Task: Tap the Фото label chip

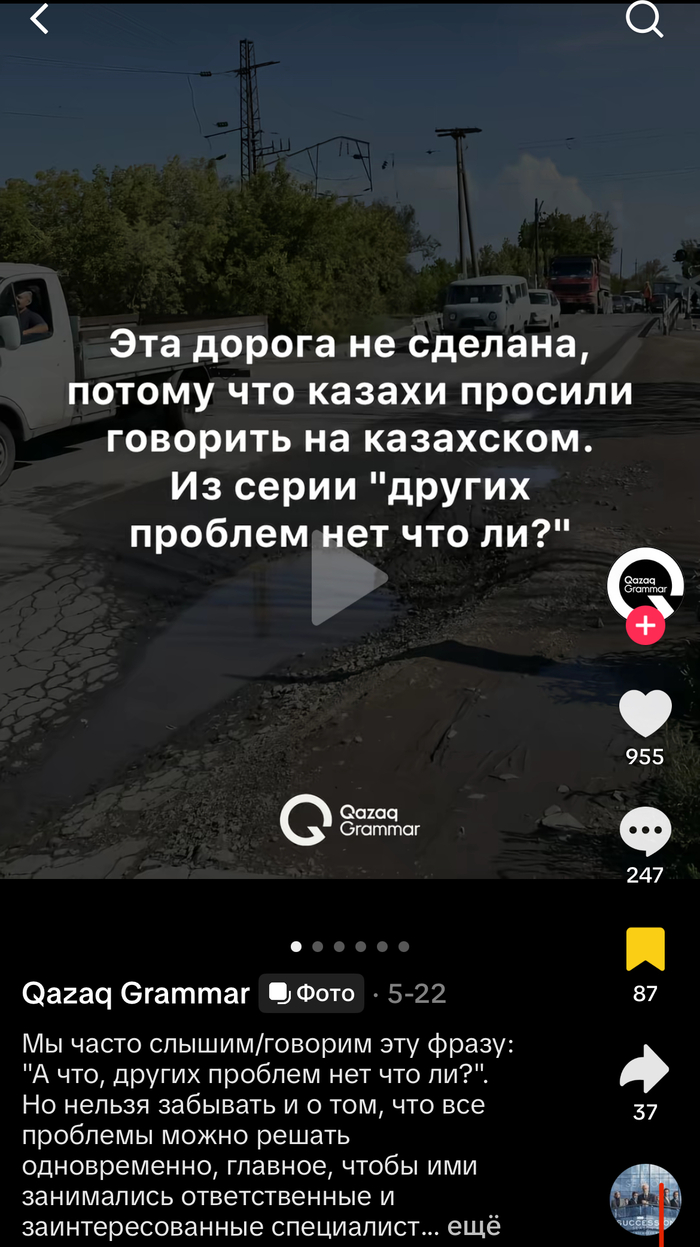Action: [x=312, y=993]
